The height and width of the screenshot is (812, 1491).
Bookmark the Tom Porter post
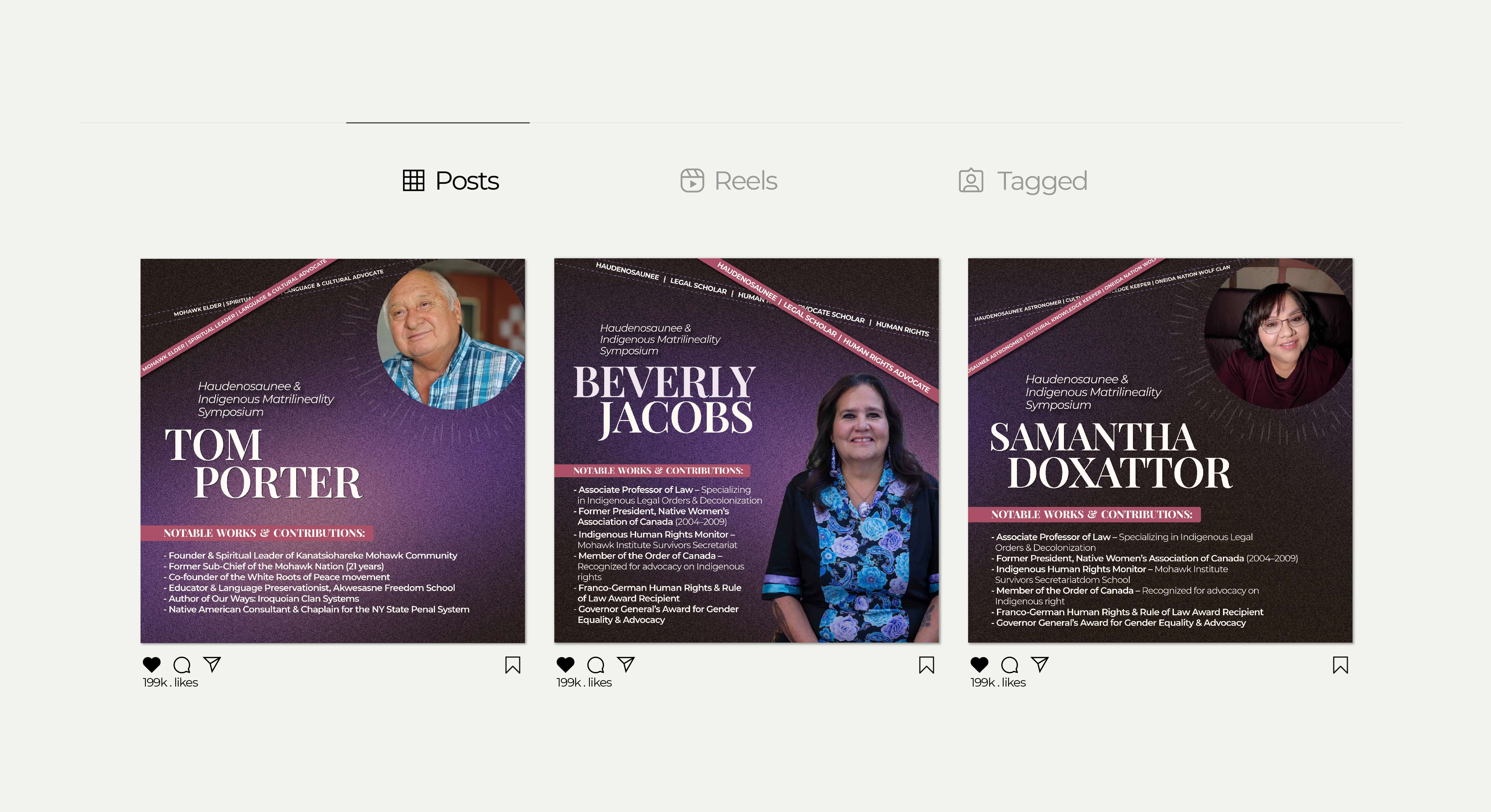512,664
